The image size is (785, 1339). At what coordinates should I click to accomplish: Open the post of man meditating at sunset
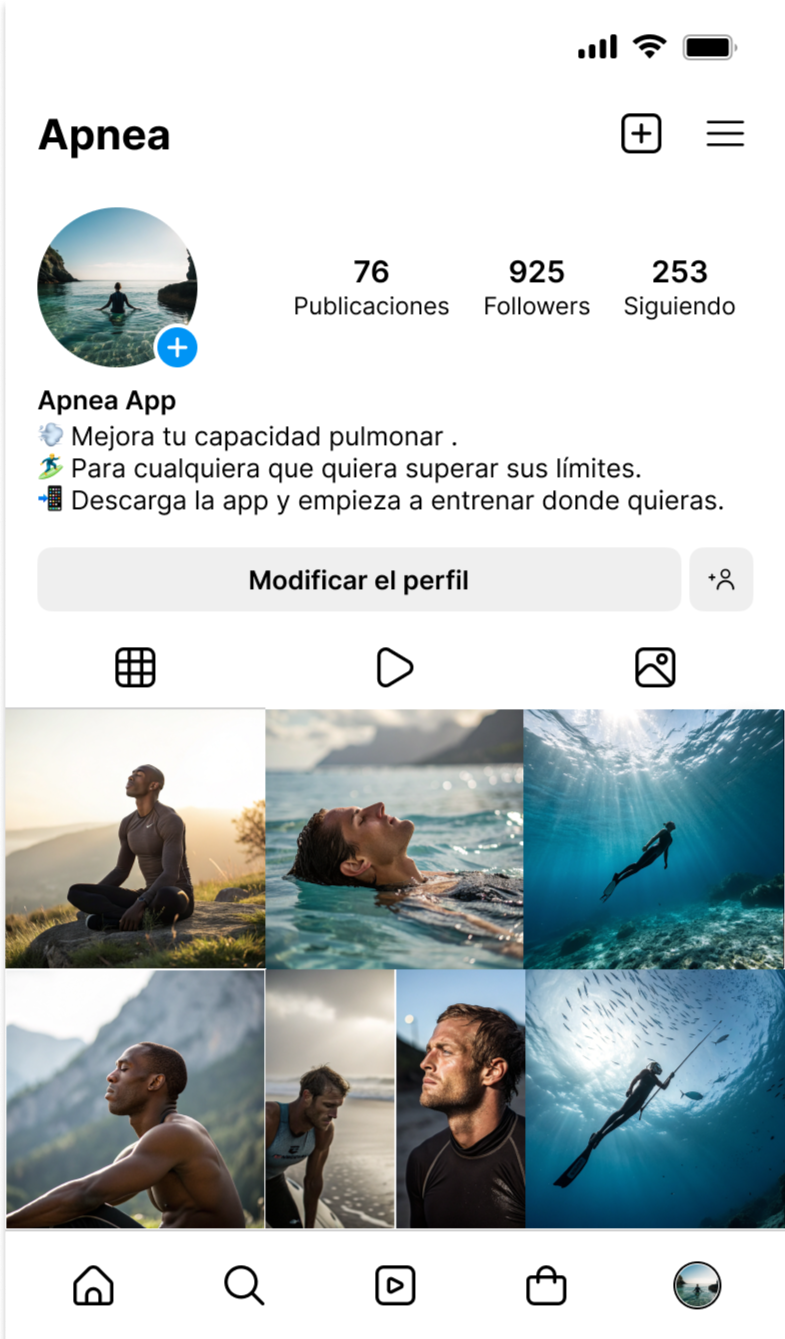135,838
